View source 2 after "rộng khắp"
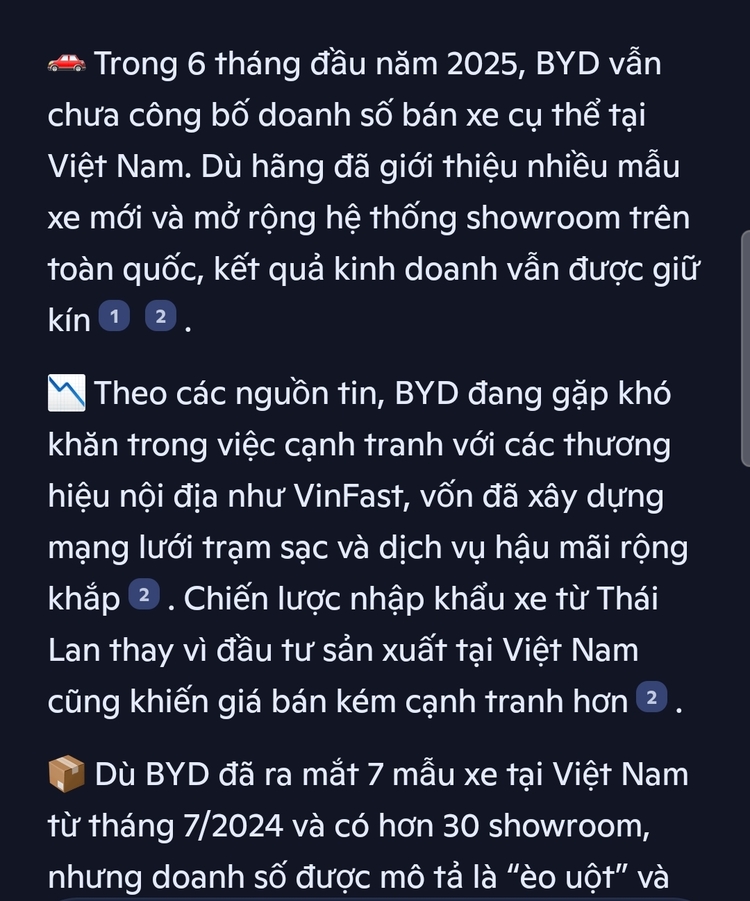This screenshot has height=901, width=750. point(144,596)
